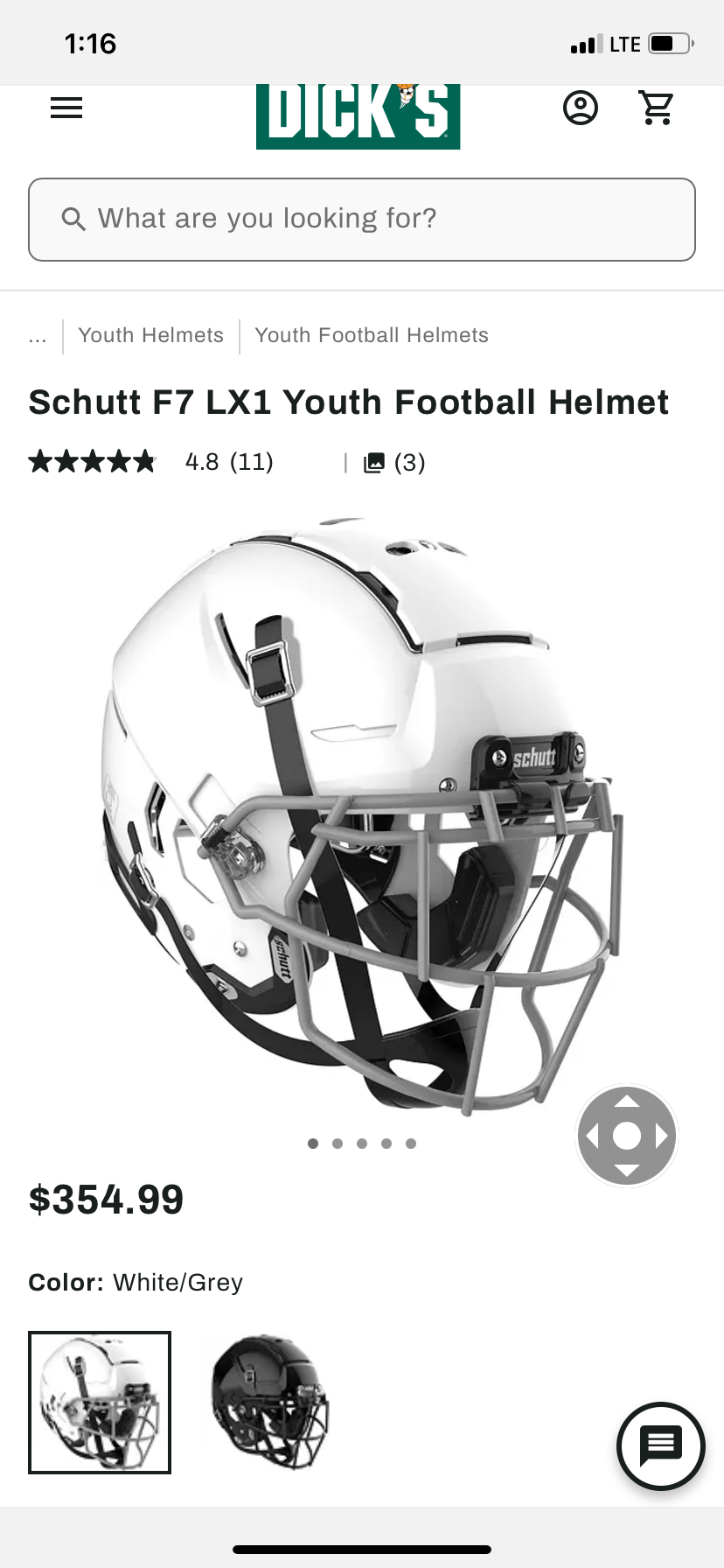The image size is (724, 1568).
Task: Open Youth Football Helmets breadcrumb
Action: 372,335
